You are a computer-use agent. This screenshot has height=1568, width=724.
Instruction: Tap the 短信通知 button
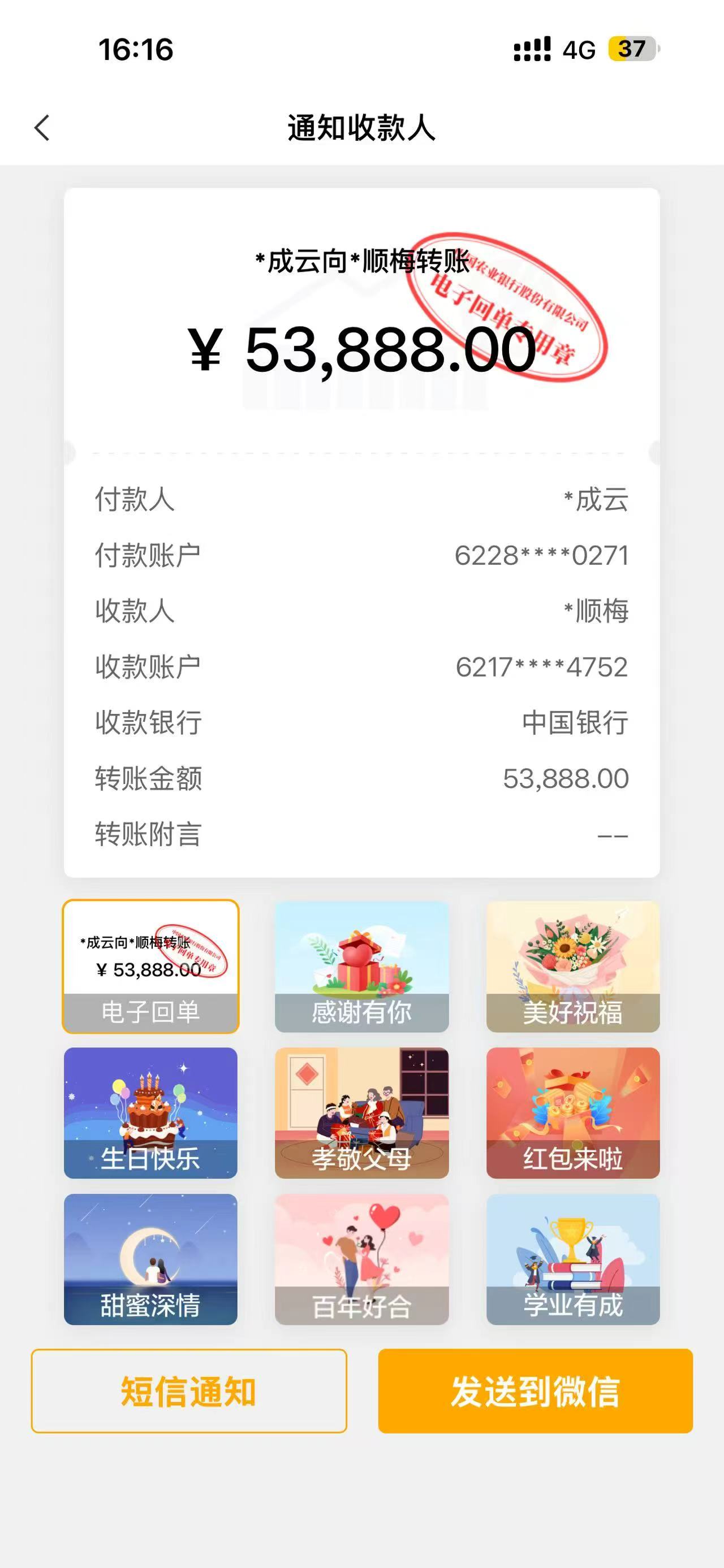(x=189, y=1391)
